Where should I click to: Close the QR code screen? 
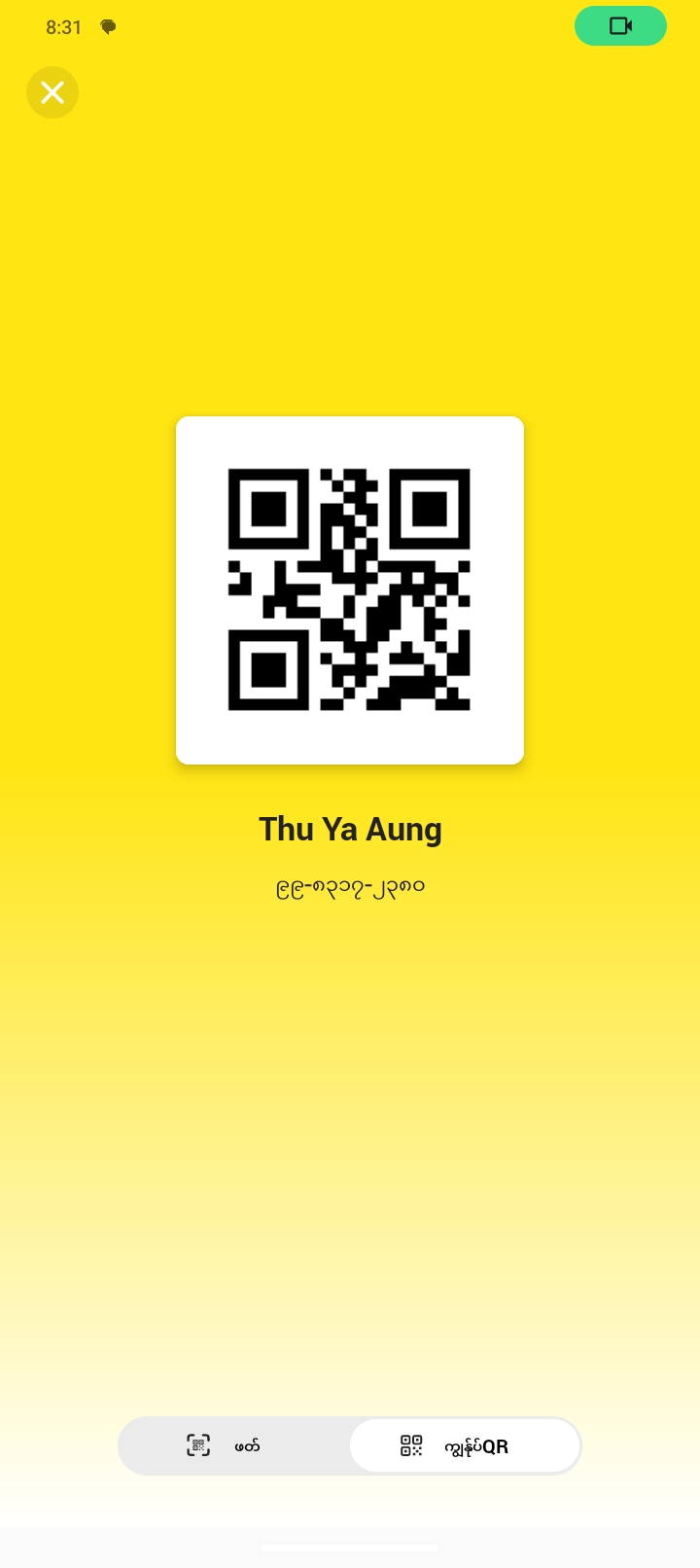(x=52, y=92)
